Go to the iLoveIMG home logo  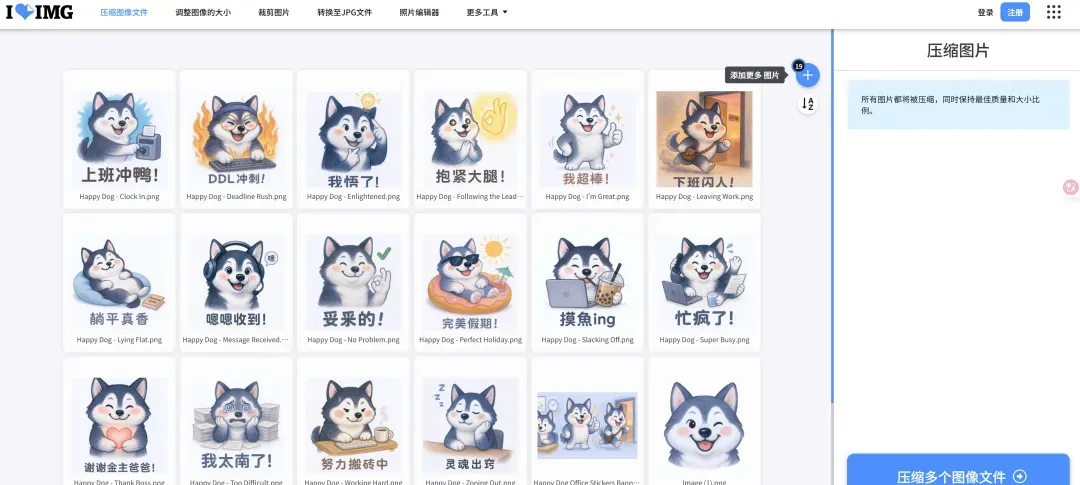point(39,12)
